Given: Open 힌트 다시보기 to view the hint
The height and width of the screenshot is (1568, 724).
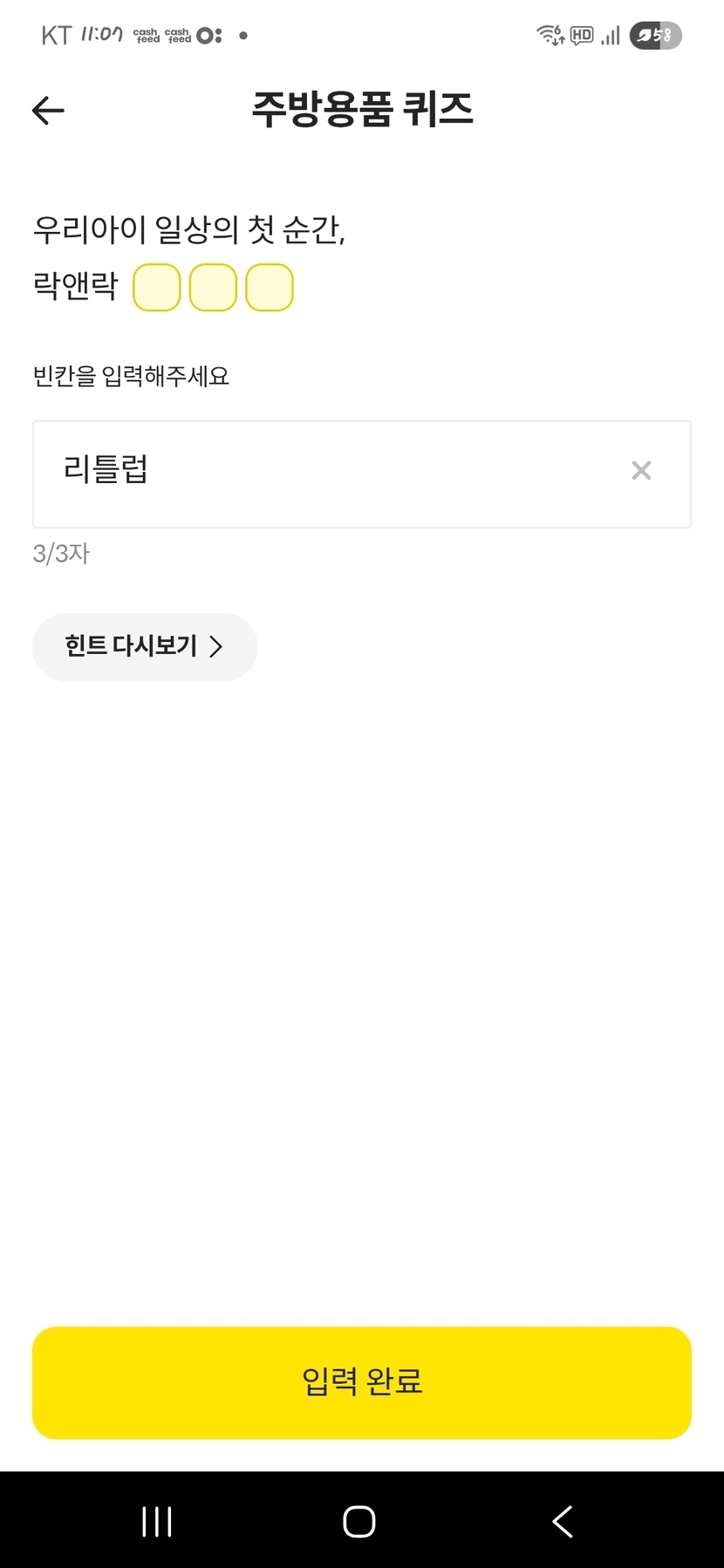Looking at the screenshot, I should [145, 646].
